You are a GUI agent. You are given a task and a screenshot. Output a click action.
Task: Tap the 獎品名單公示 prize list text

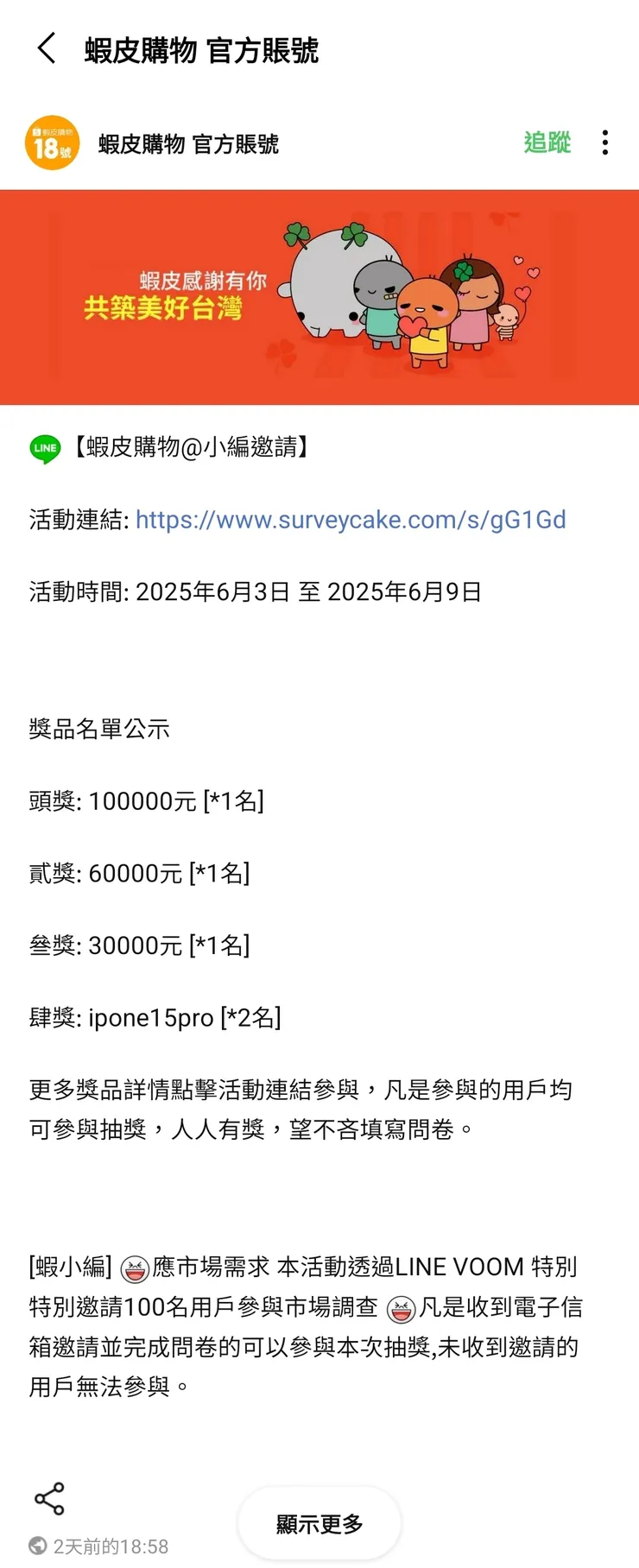pos(99,729)
